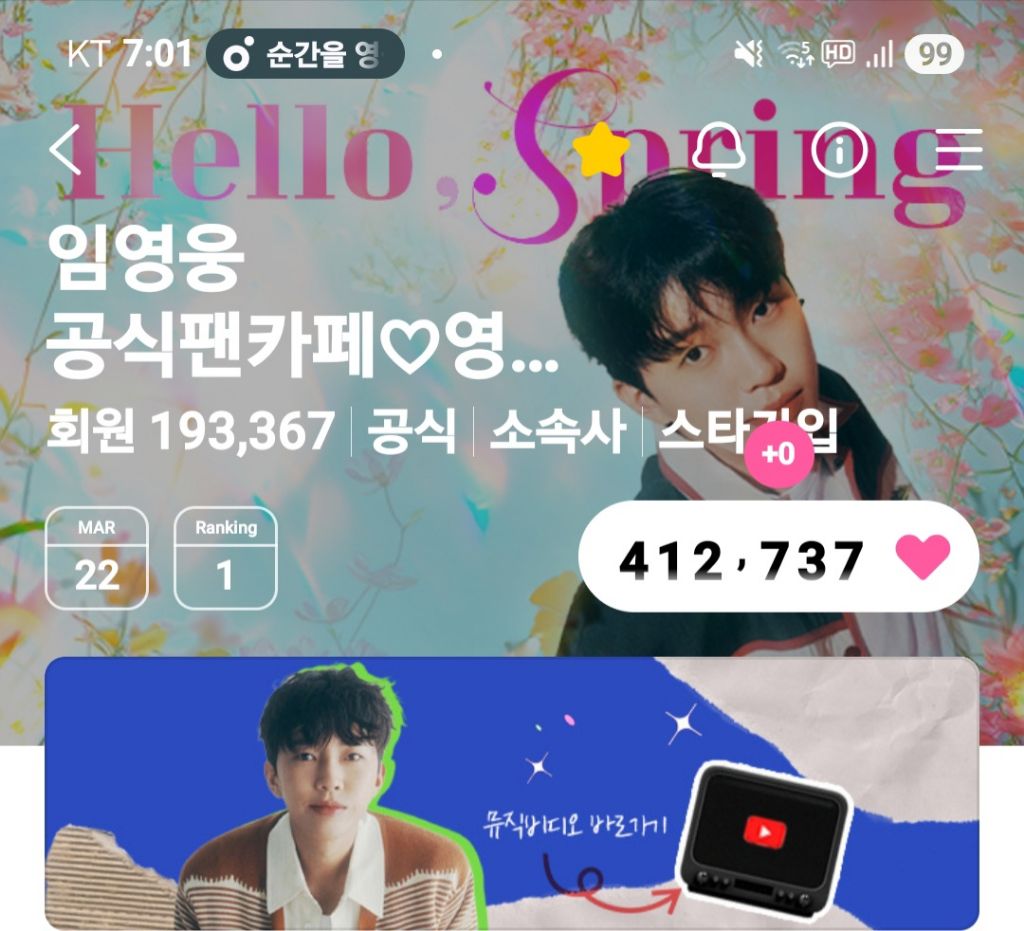Viewport: 1024px width, 931px height.
Task: Open the Ranking 1 box
Action: 226,558
